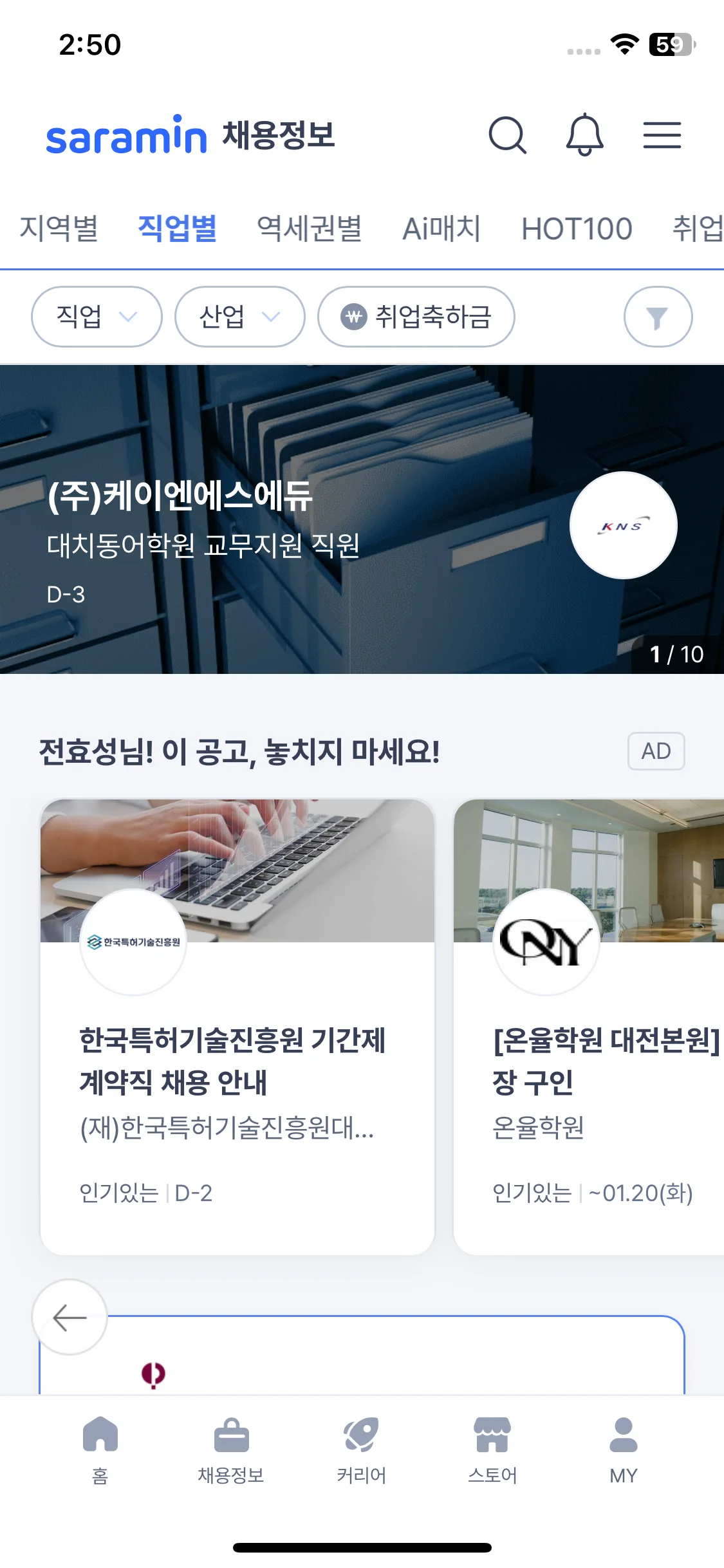Viewport: 724px width, 1568px height.
Task: Switch to the 지역별 tab
Action: [x=59, y=229]
